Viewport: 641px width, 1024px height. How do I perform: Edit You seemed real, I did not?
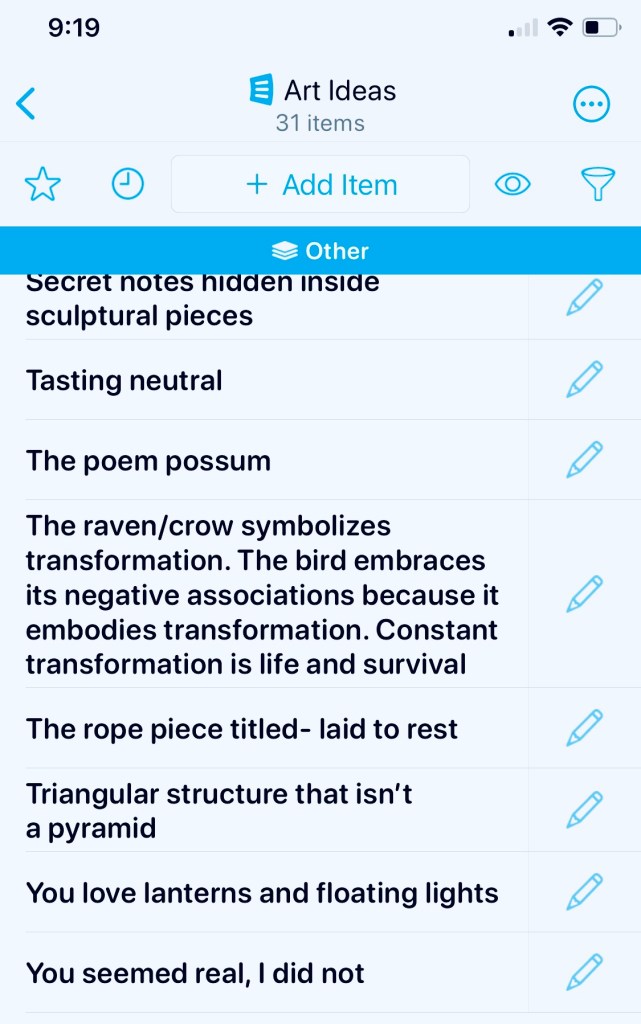click(584, 972)
